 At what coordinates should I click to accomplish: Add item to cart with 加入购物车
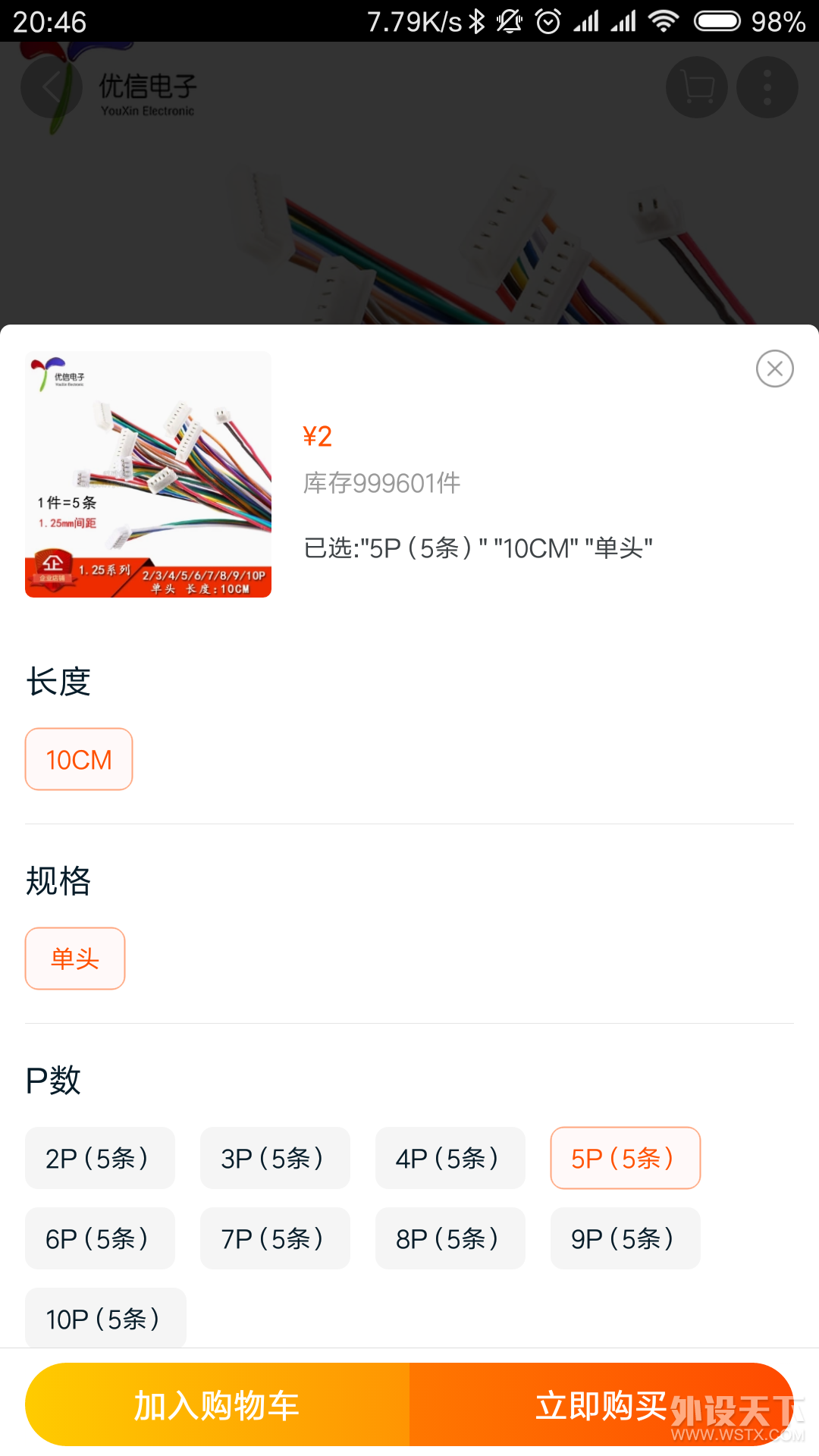click(x=217, y=1405)
